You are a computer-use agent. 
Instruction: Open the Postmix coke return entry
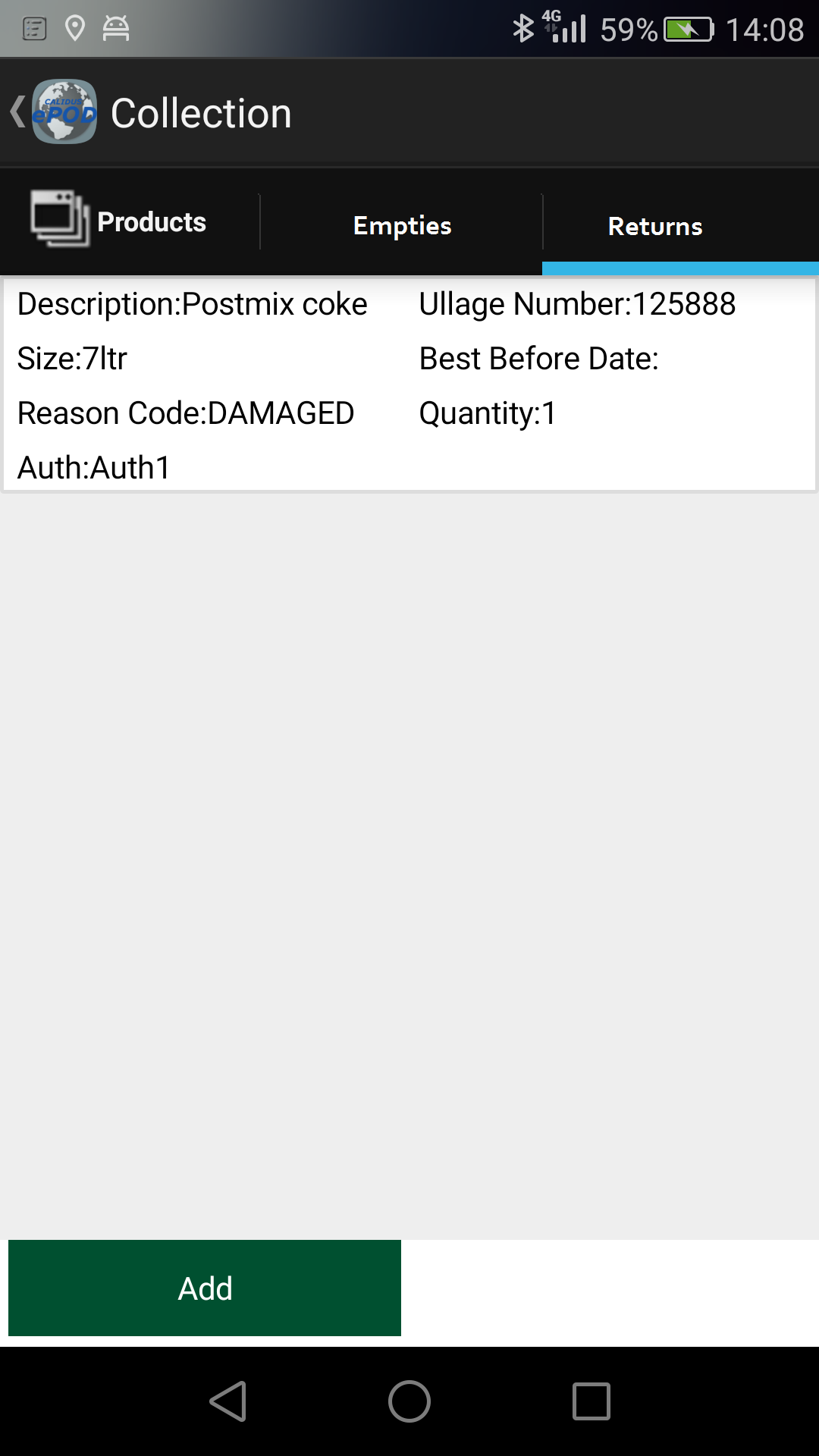[409, 385]
